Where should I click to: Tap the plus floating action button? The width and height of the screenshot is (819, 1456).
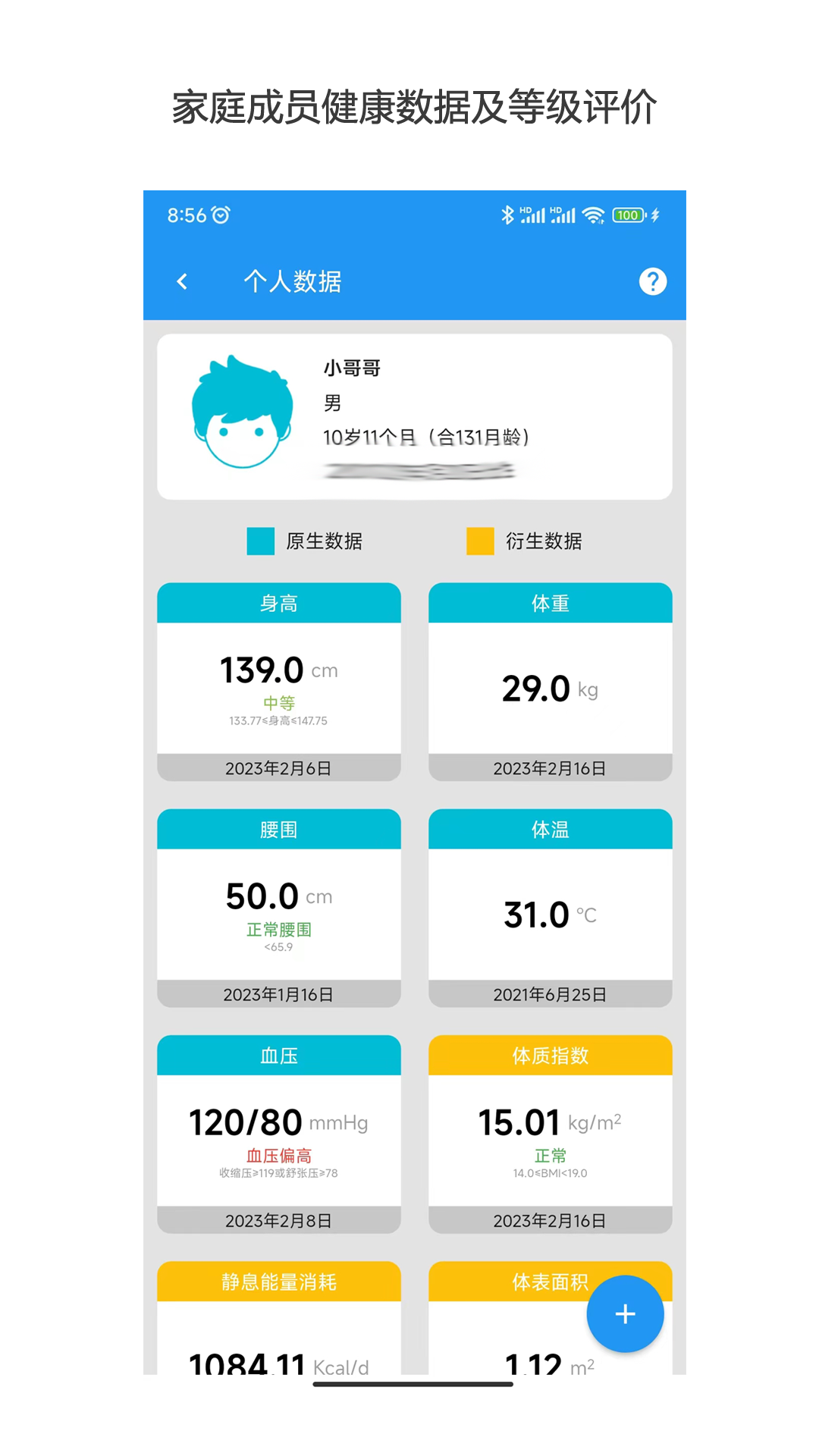click(x=625, y=1313)
